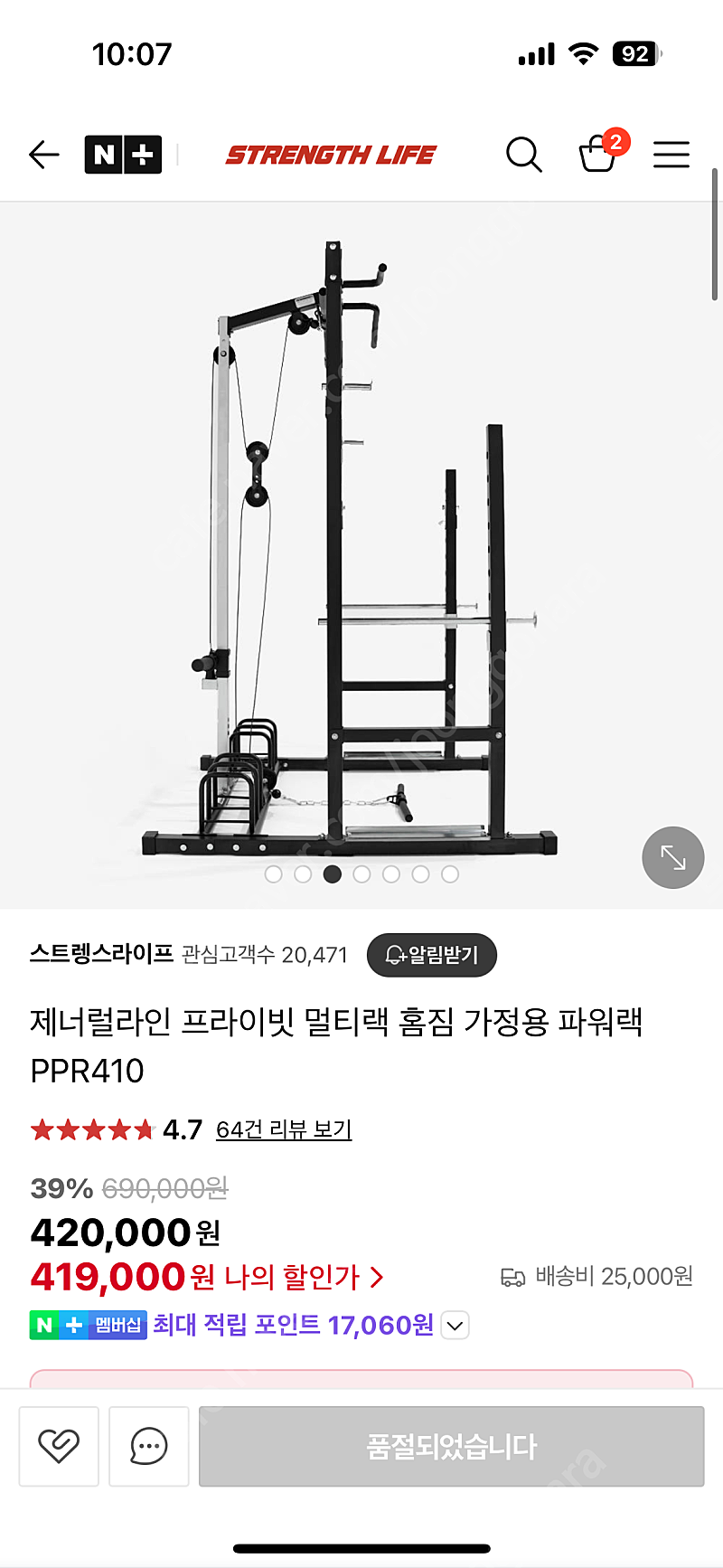Select the first image page dot

pyautogui.click(x=274, y=874)
